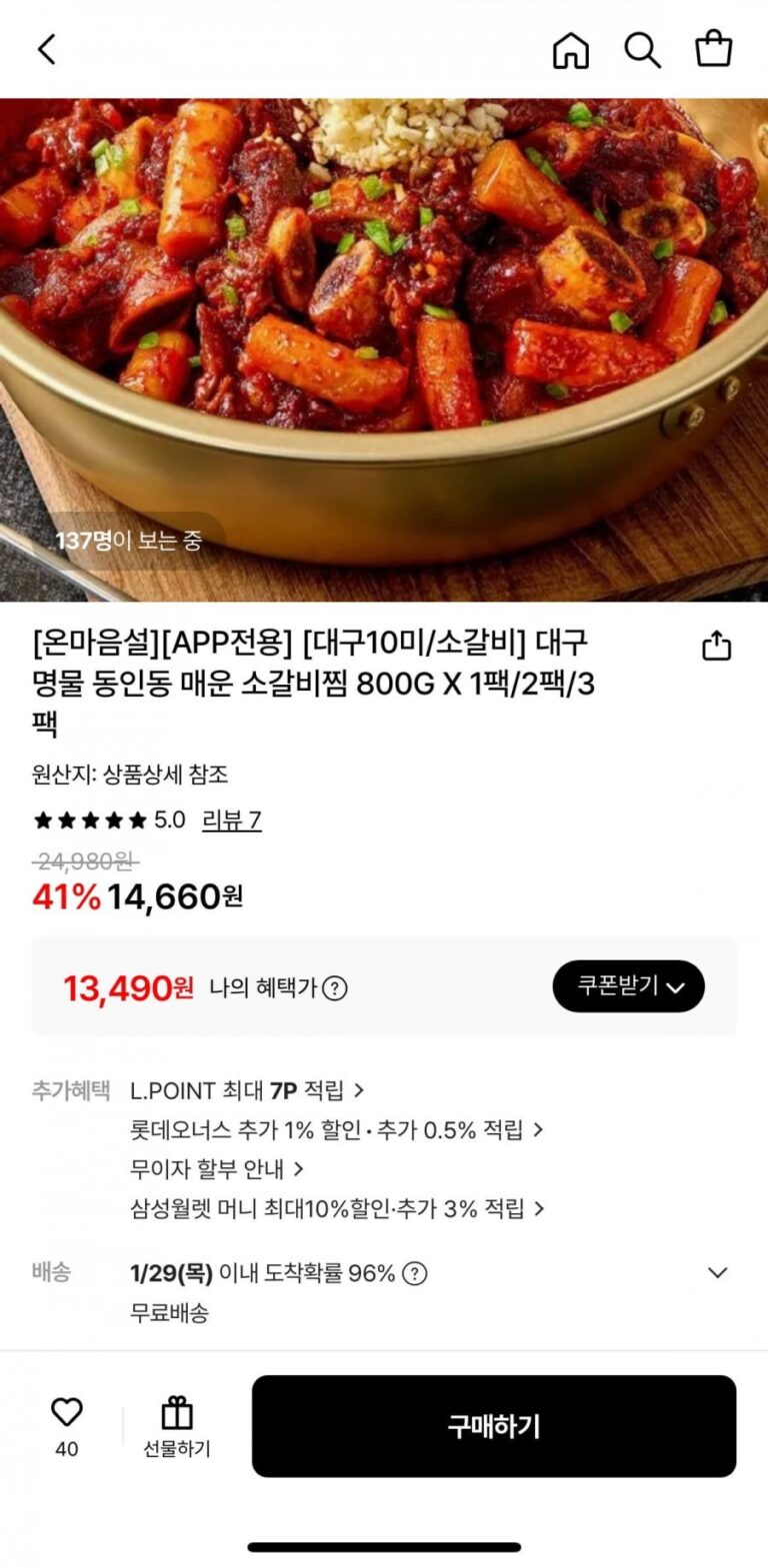Open the shopping bag cart
The height and width of the screenshot is (1568, 768).
coord(713,49)
